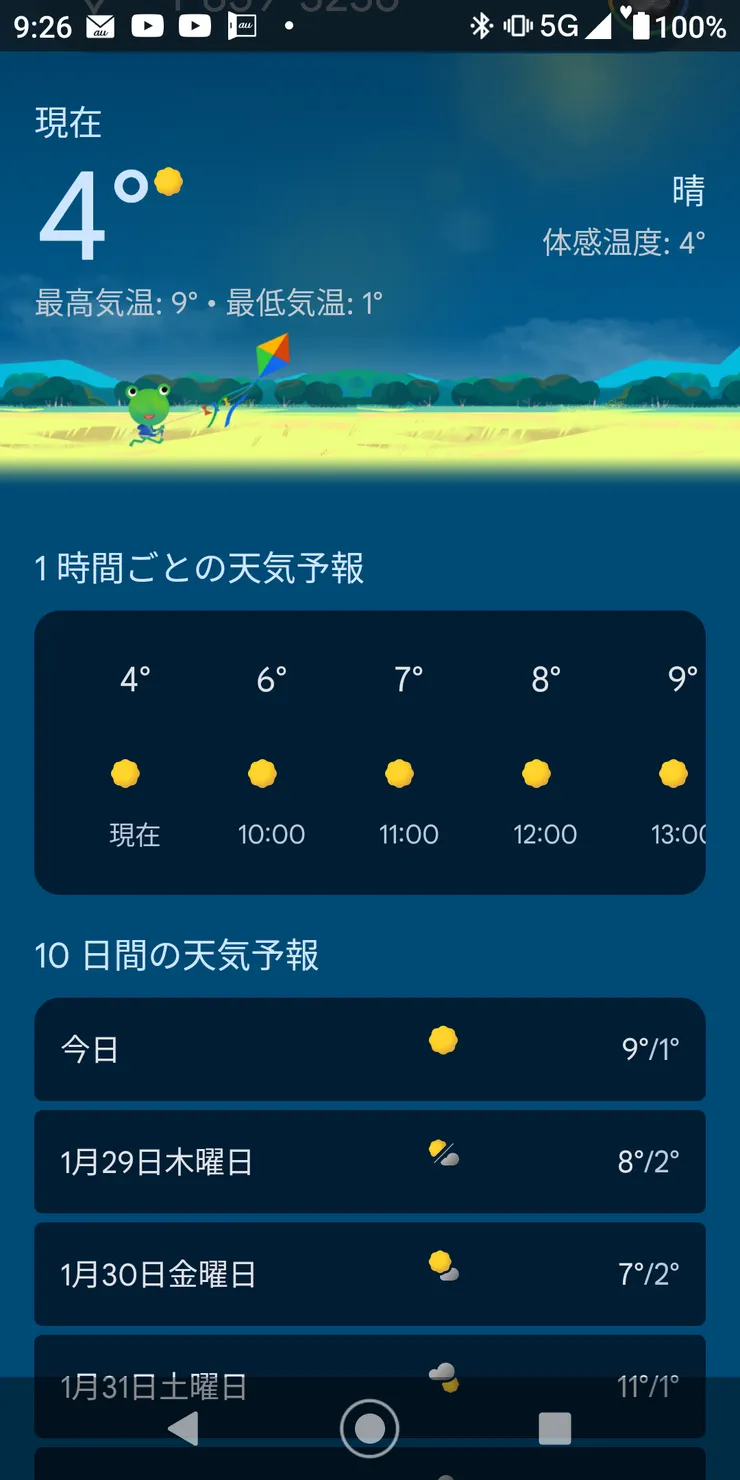Tap the sun icon for 今日 forecast
Image resolution: width=740 pixels, height=1480 pixels.
click(x=443, y=1040)
